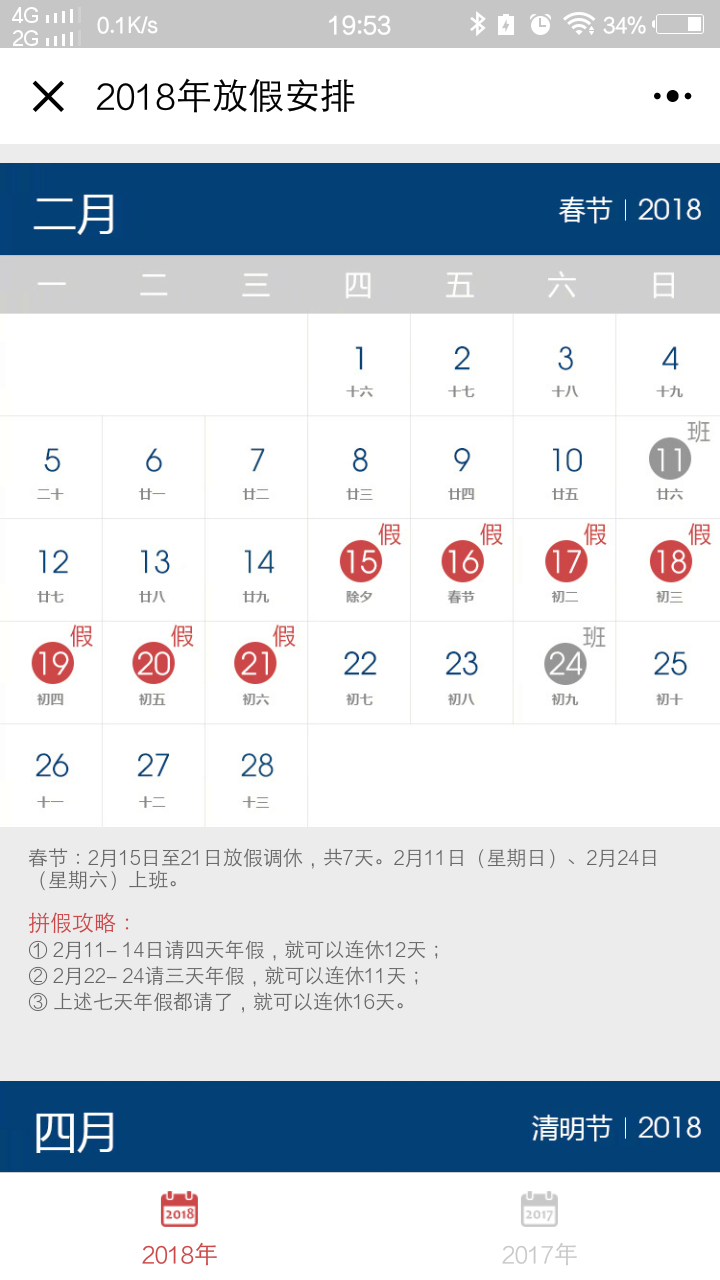Switch to the 2017年 tab
This screenshot has width=720, height=1280.
tap(540, 1228)
